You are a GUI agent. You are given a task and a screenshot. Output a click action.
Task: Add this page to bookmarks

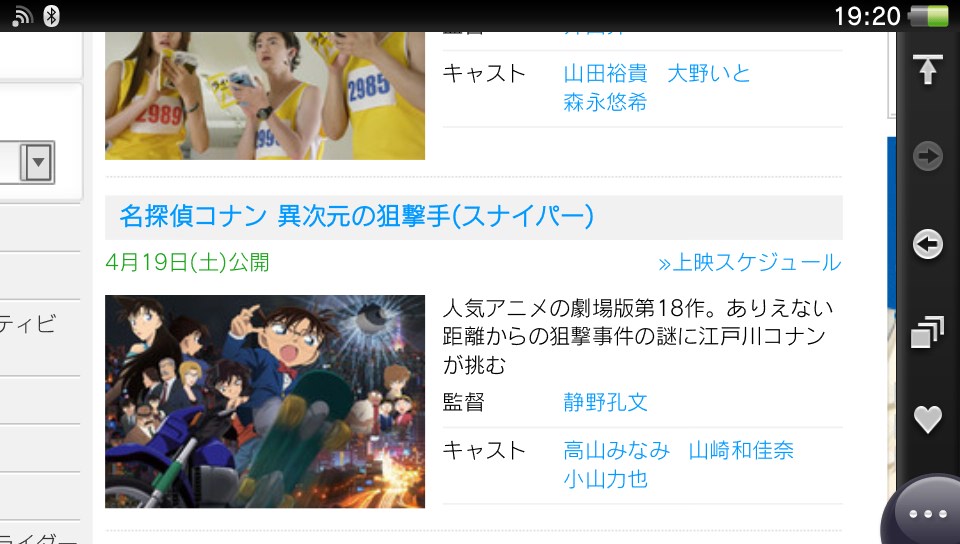[x=928, y=419]
